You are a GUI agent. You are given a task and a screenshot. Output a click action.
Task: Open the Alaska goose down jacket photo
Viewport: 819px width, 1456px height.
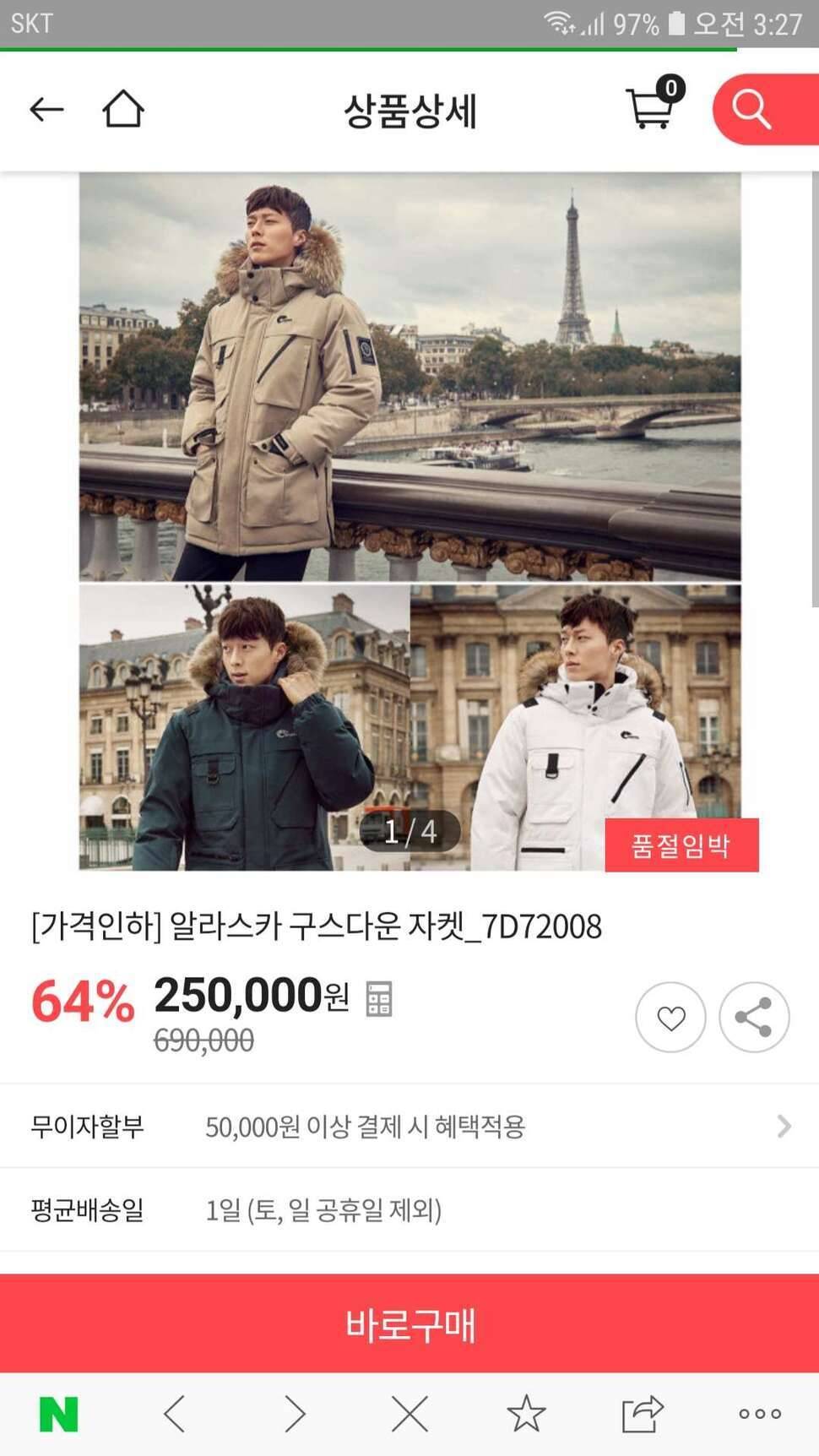[410, 520]
